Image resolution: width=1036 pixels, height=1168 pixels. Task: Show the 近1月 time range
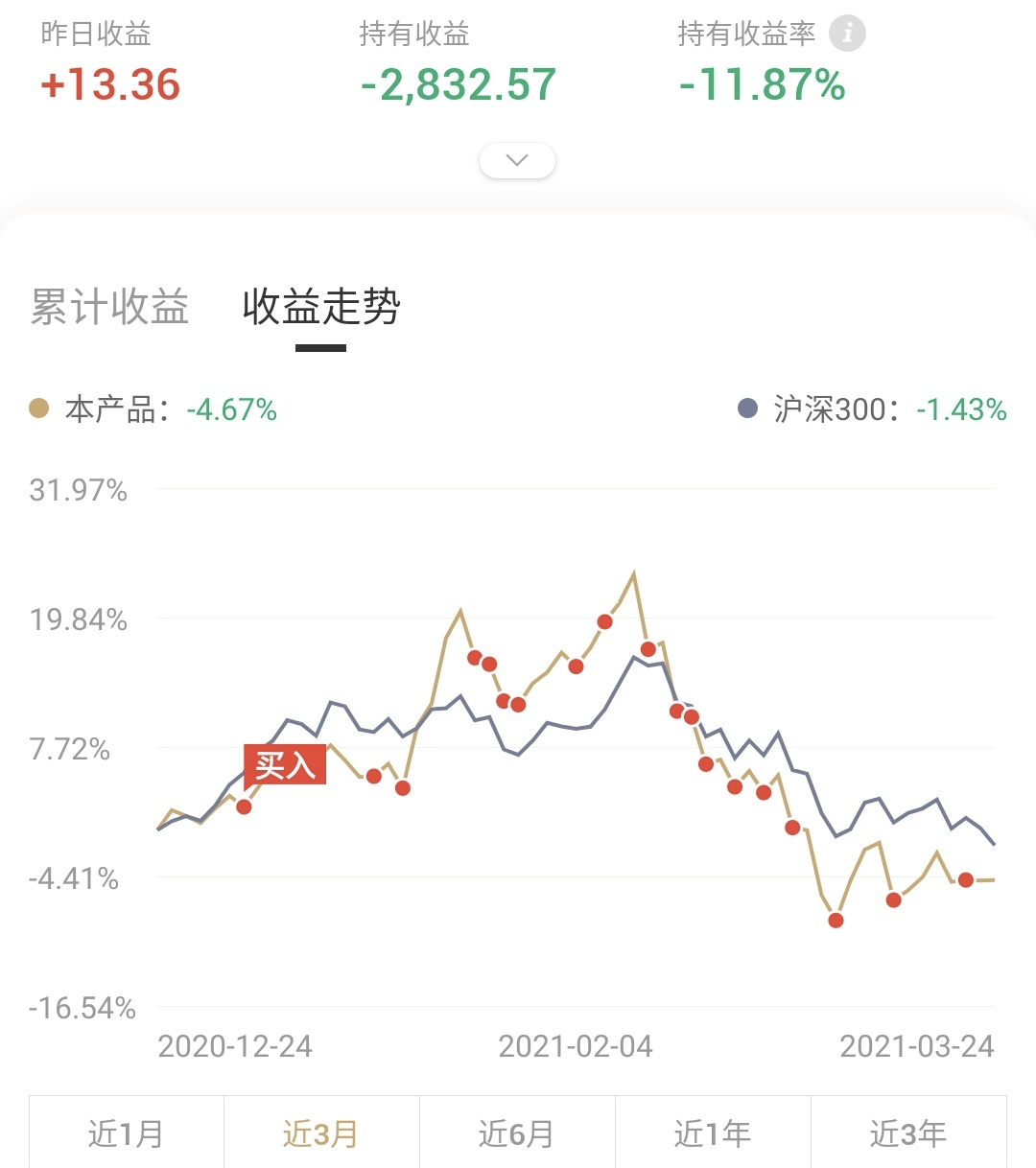click(x=126, y=1133)
